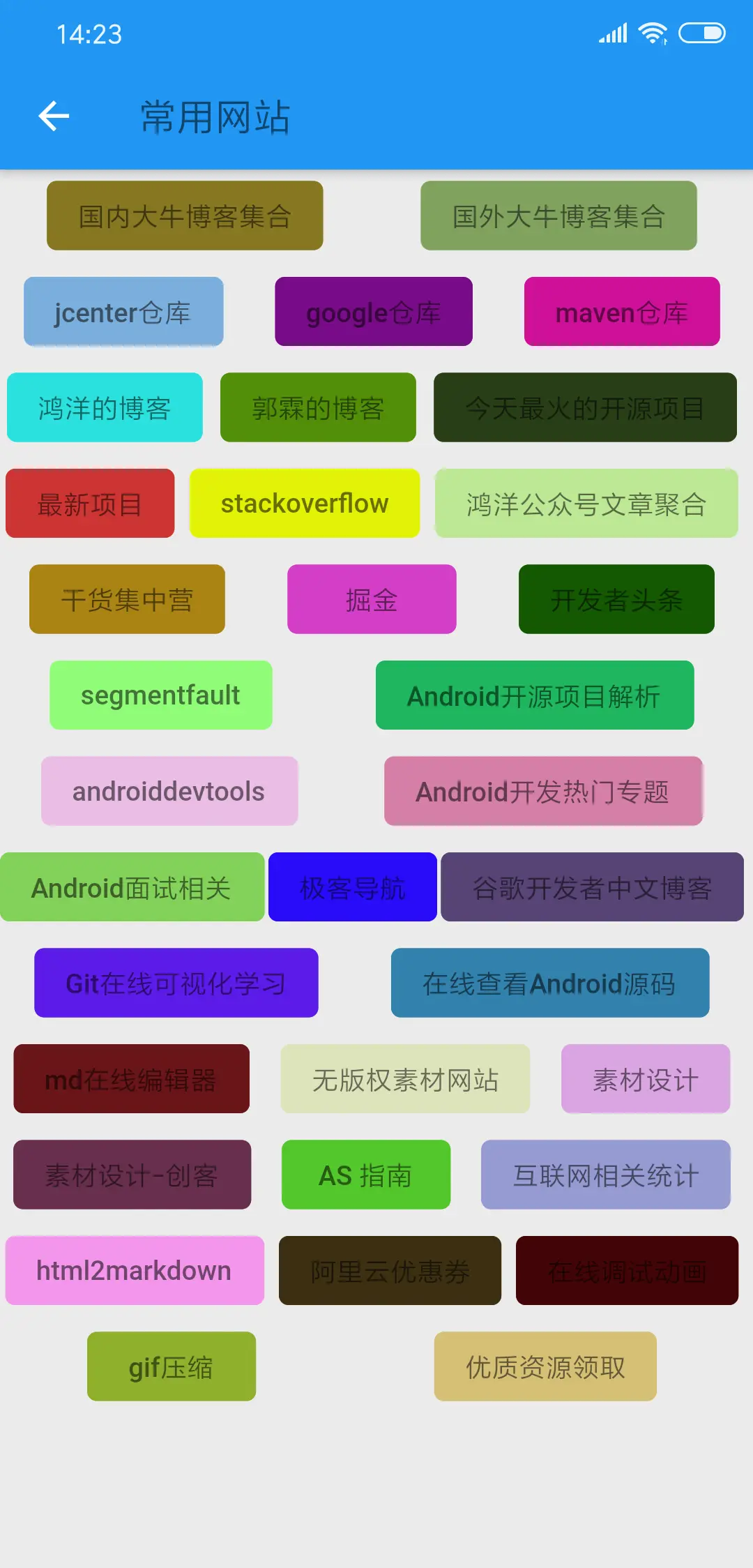The width and height of the screenshot is (753, 1568).
Task: Select the segmentfault chip
Action: pos(161,695)
